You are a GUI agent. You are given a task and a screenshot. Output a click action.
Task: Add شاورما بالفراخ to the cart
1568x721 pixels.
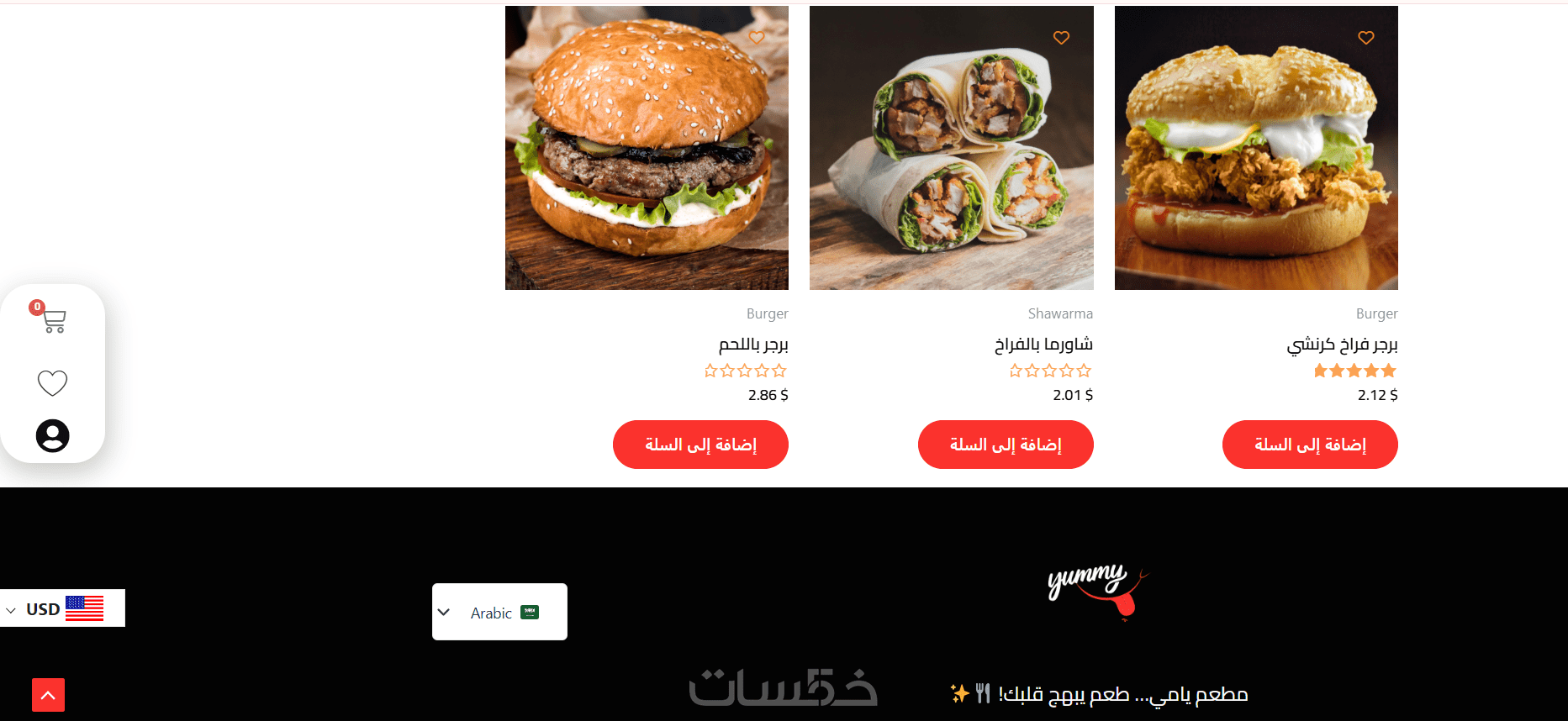tap(1006, 445)
